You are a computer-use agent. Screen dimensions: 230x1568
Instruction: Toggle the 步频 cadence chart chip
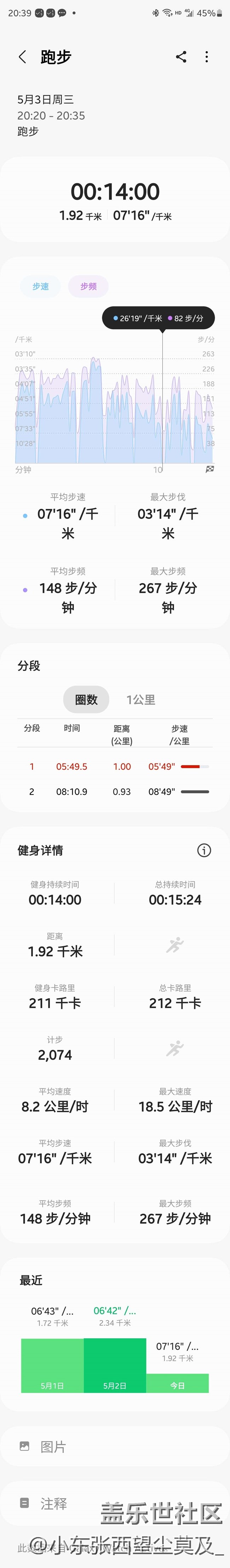(x=88, y=286)
